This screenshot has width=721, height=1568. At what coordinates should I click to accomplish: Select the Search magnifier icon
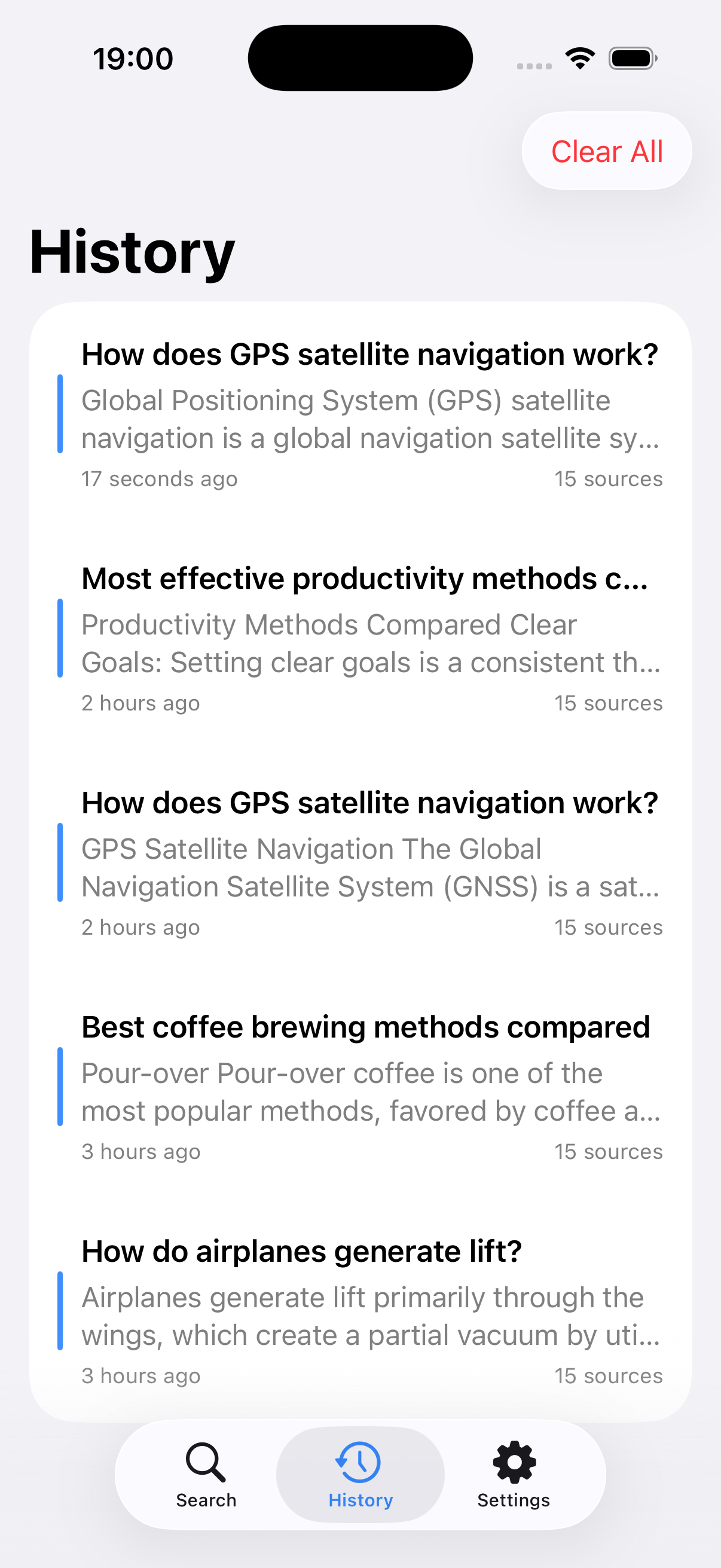tap(206, 1461)
